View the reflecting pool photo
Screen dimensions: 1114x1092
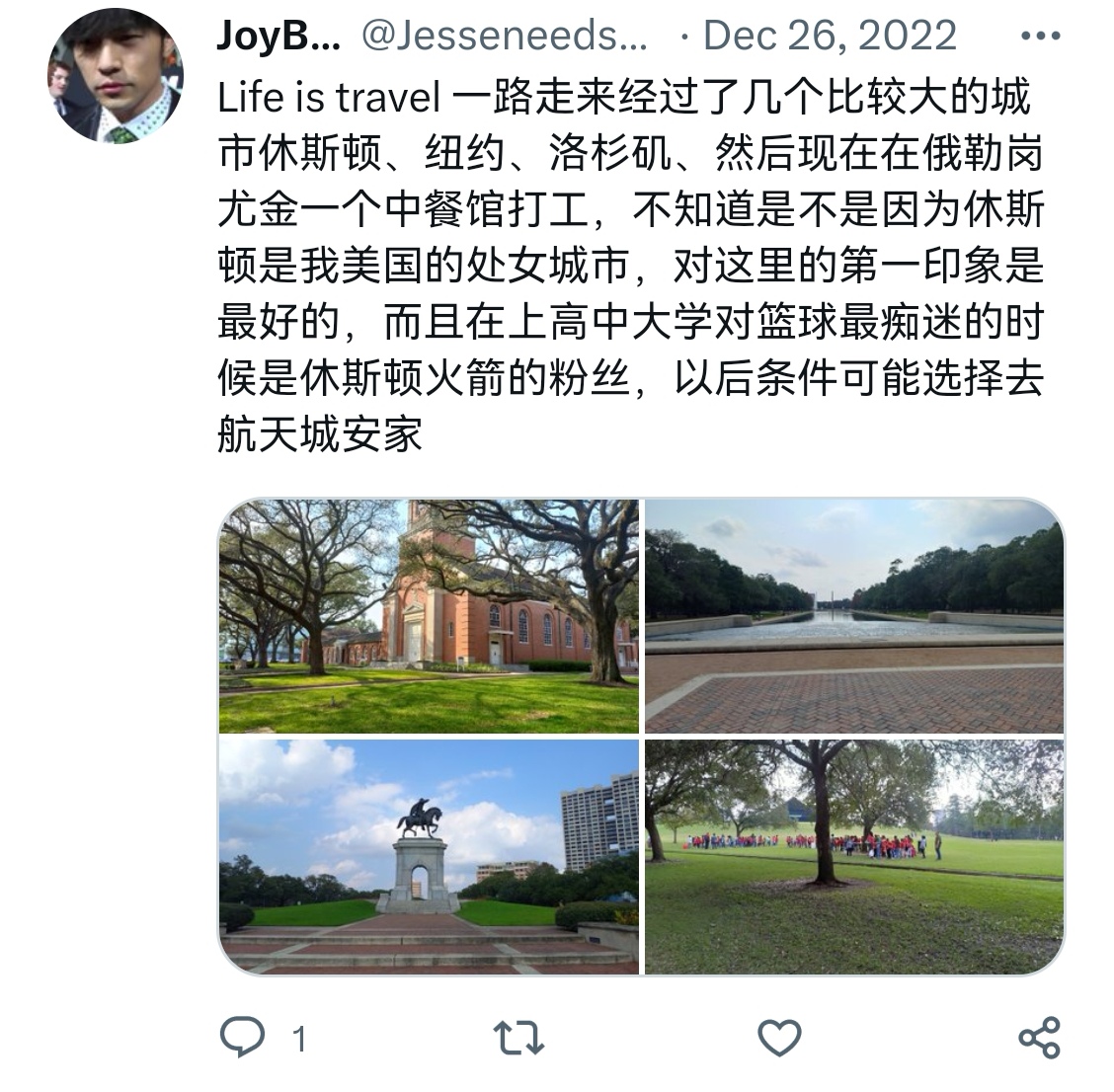click(854, 616)
